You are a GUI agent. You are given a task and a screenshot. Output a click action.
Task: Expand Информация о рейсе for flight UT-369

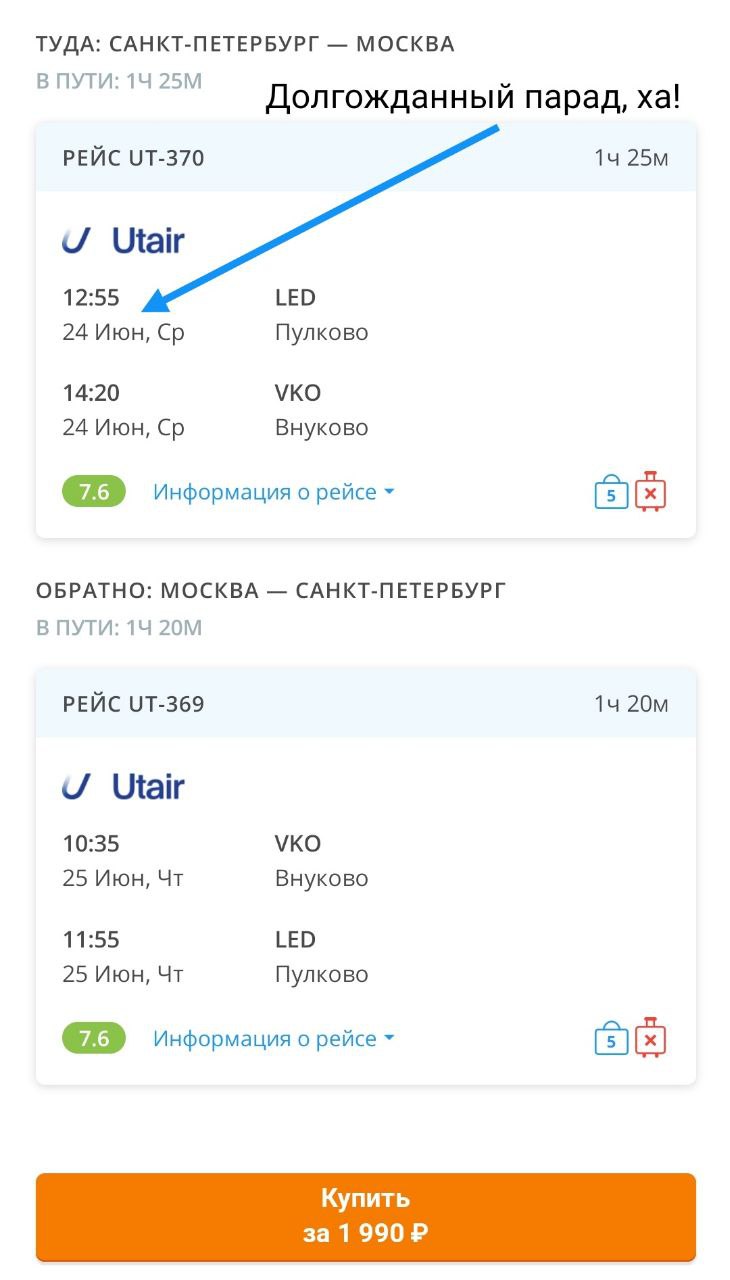273,1039
